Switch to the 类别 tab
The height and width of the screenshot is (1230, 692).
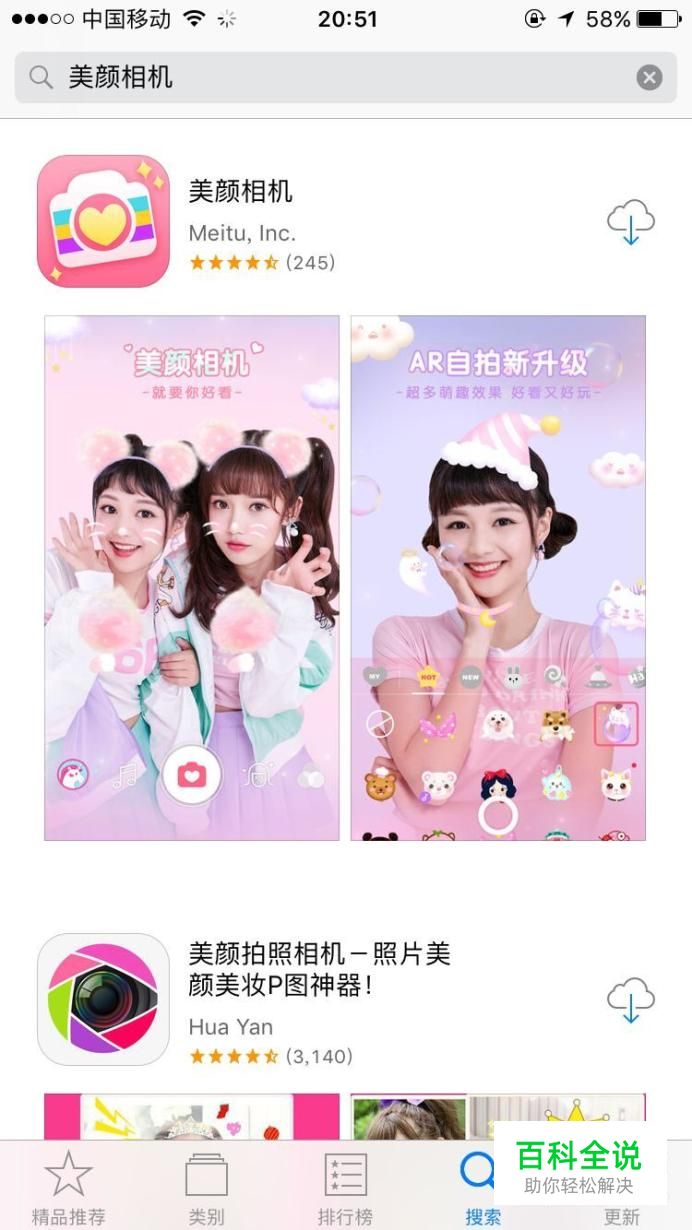[207, 1187]
